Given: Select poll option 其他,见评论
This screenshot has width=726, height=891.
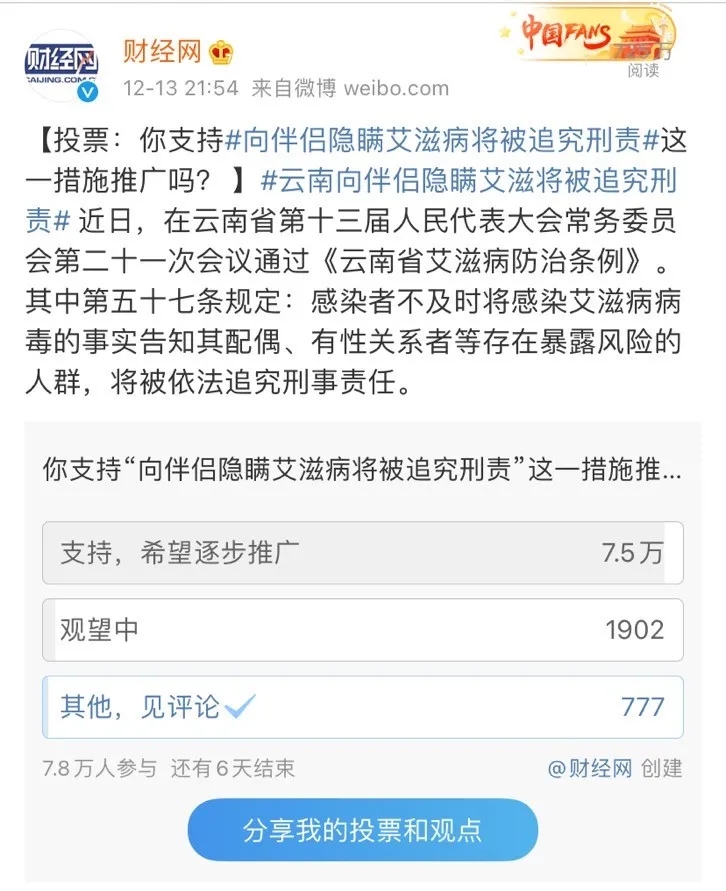Looking at the screenshot, I should (362, 706).
